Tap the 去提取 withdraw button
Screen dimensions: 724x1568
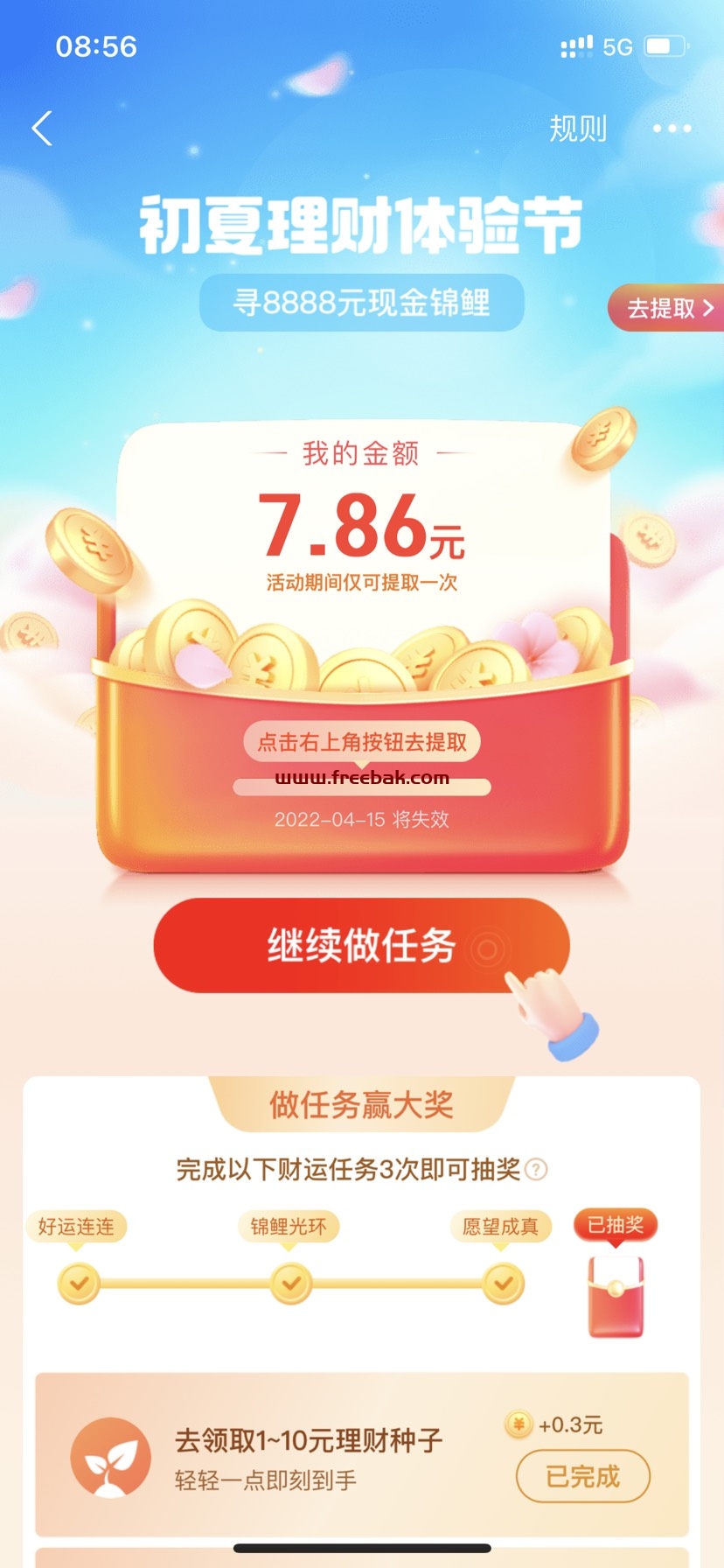click(x=666, y=308)
